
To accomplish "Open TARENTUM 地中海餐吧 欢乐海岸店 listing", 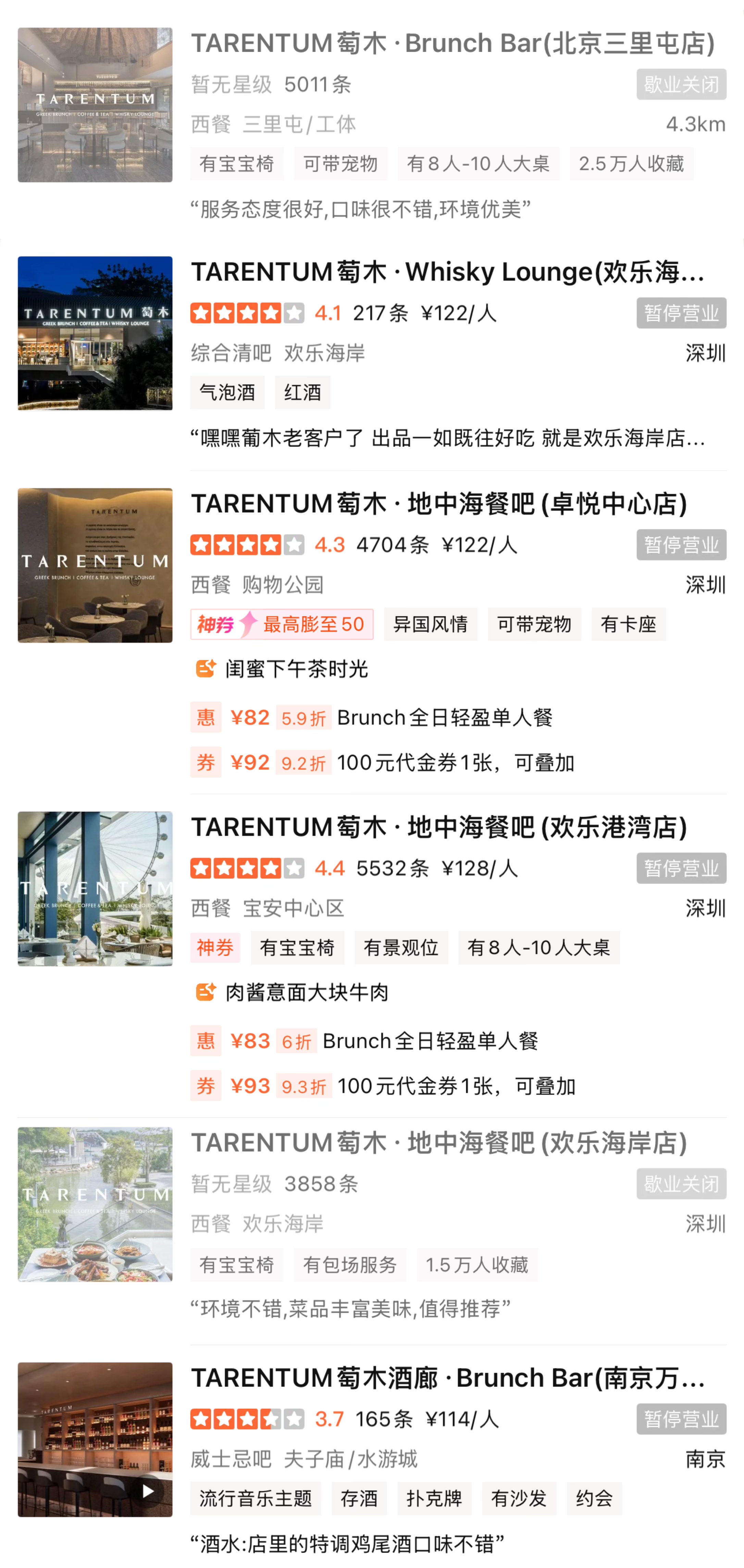I will [438, 1143].
